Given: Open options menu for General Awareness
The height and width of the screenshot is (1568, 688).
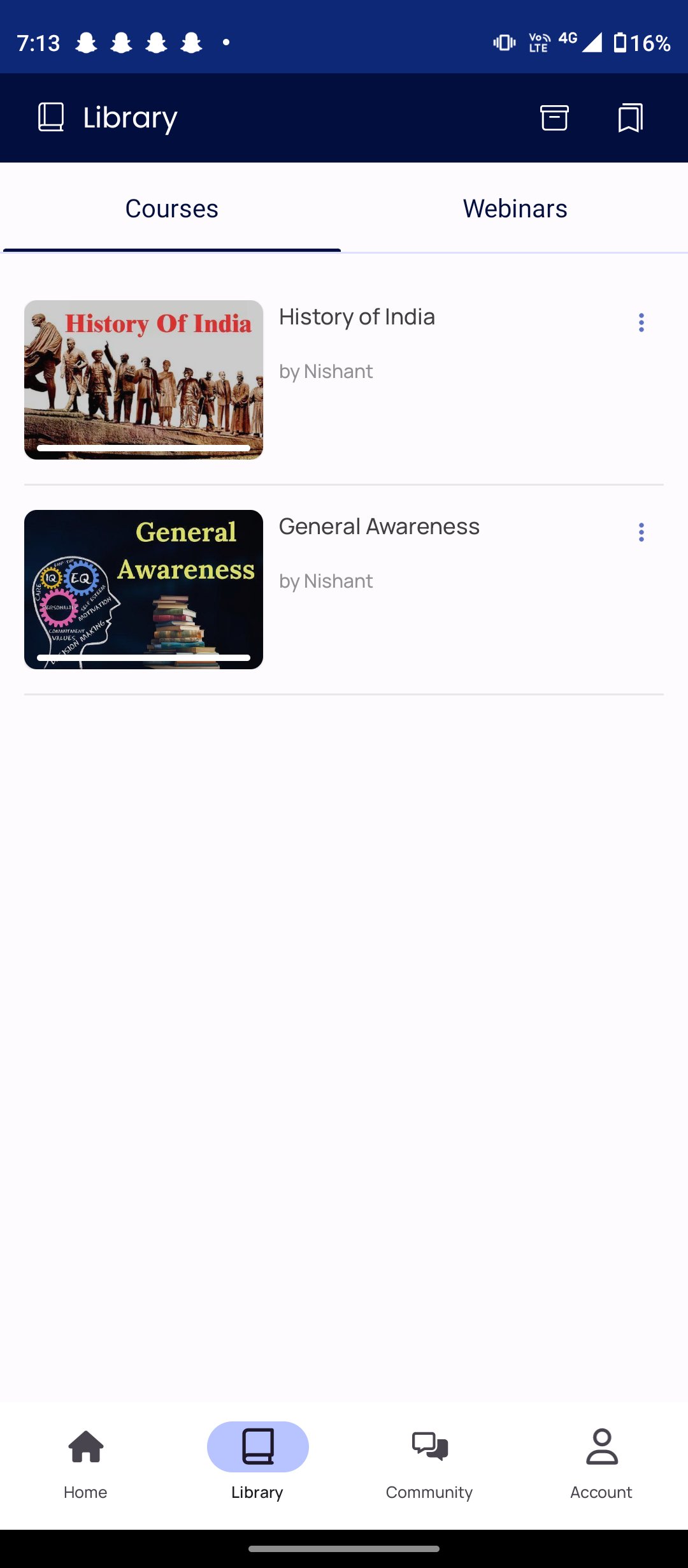Looking at the screenshot, I should (640, 532).
